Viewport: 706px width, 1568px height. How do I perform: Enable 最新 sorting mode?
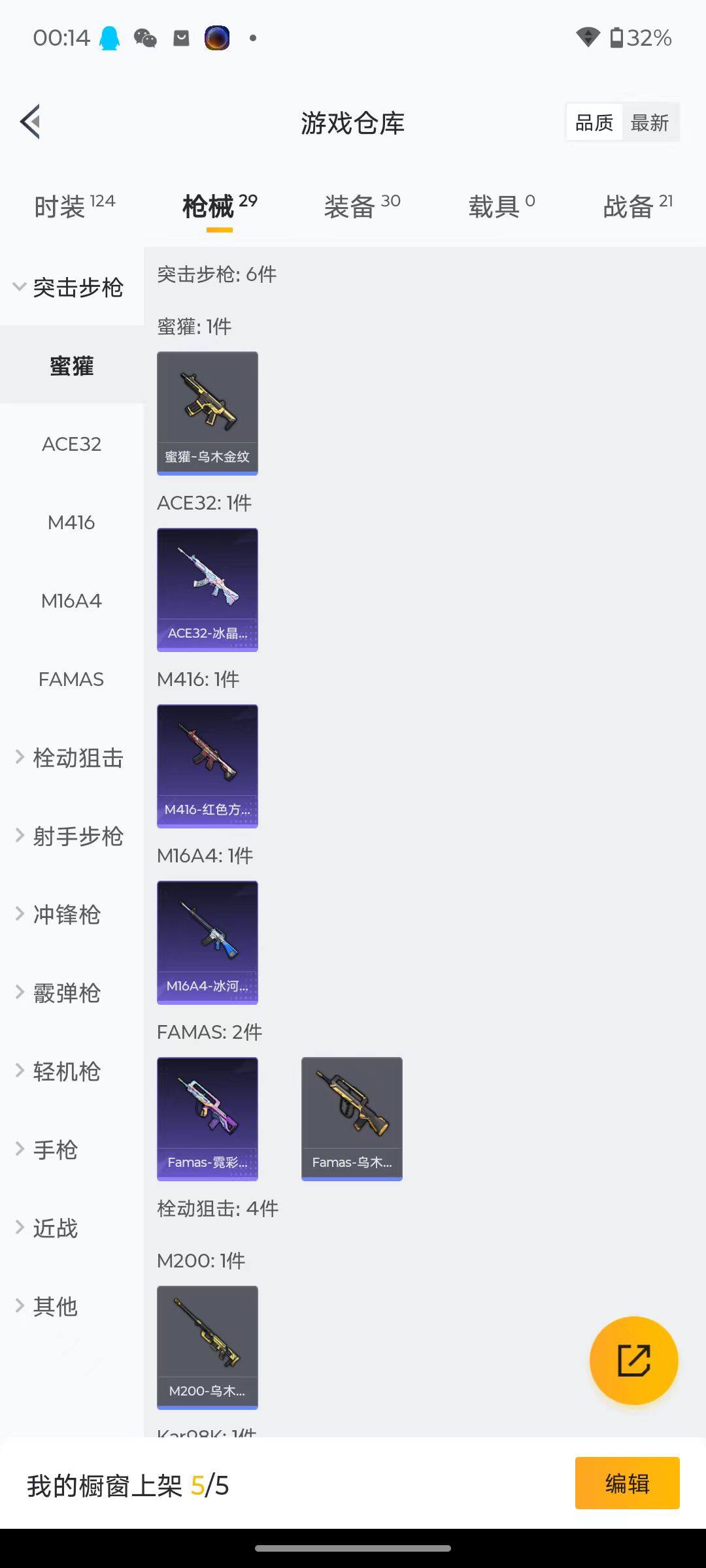649,122
